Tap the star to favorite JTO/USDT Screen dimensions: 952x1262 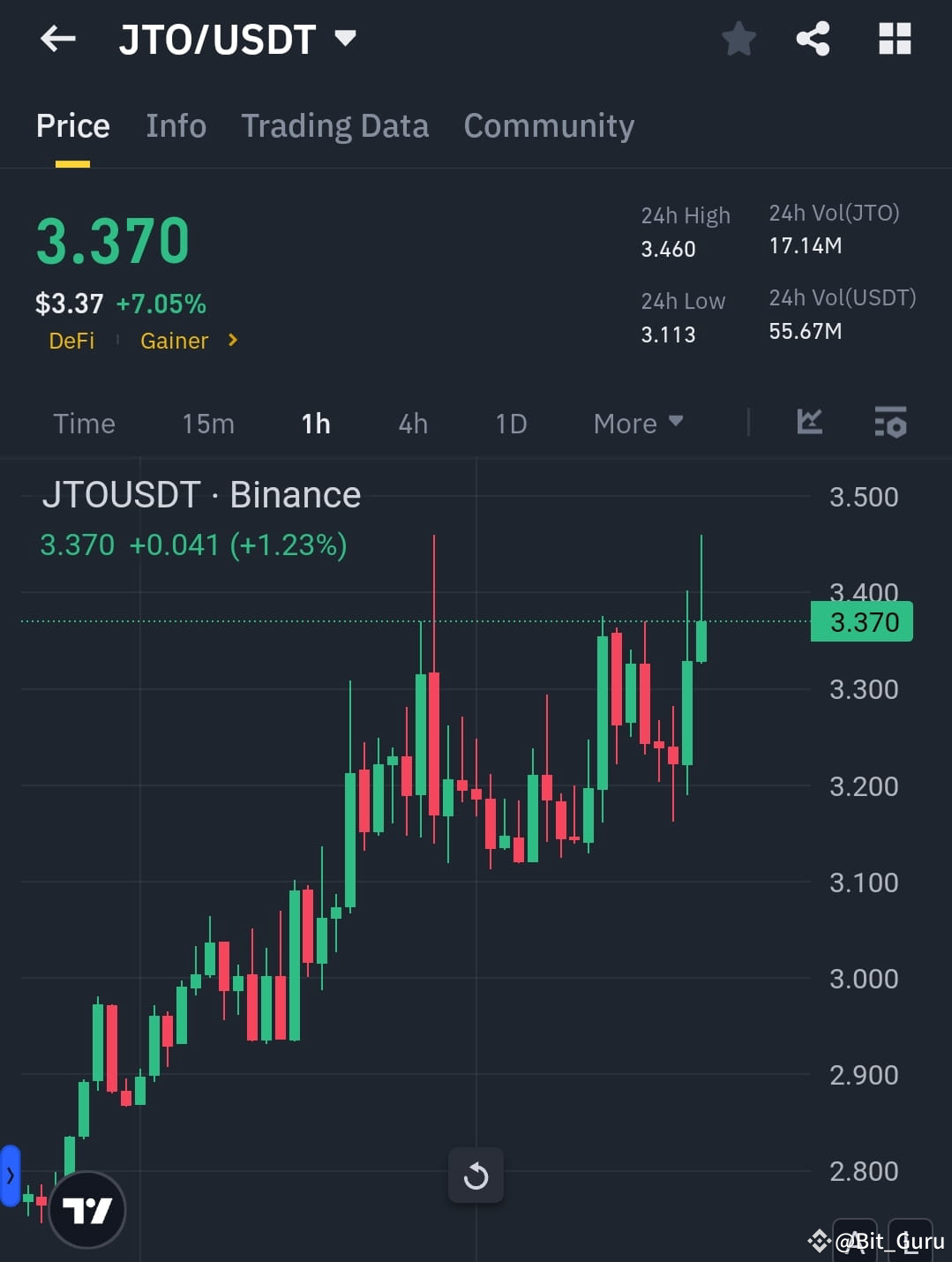pos(738,39)
